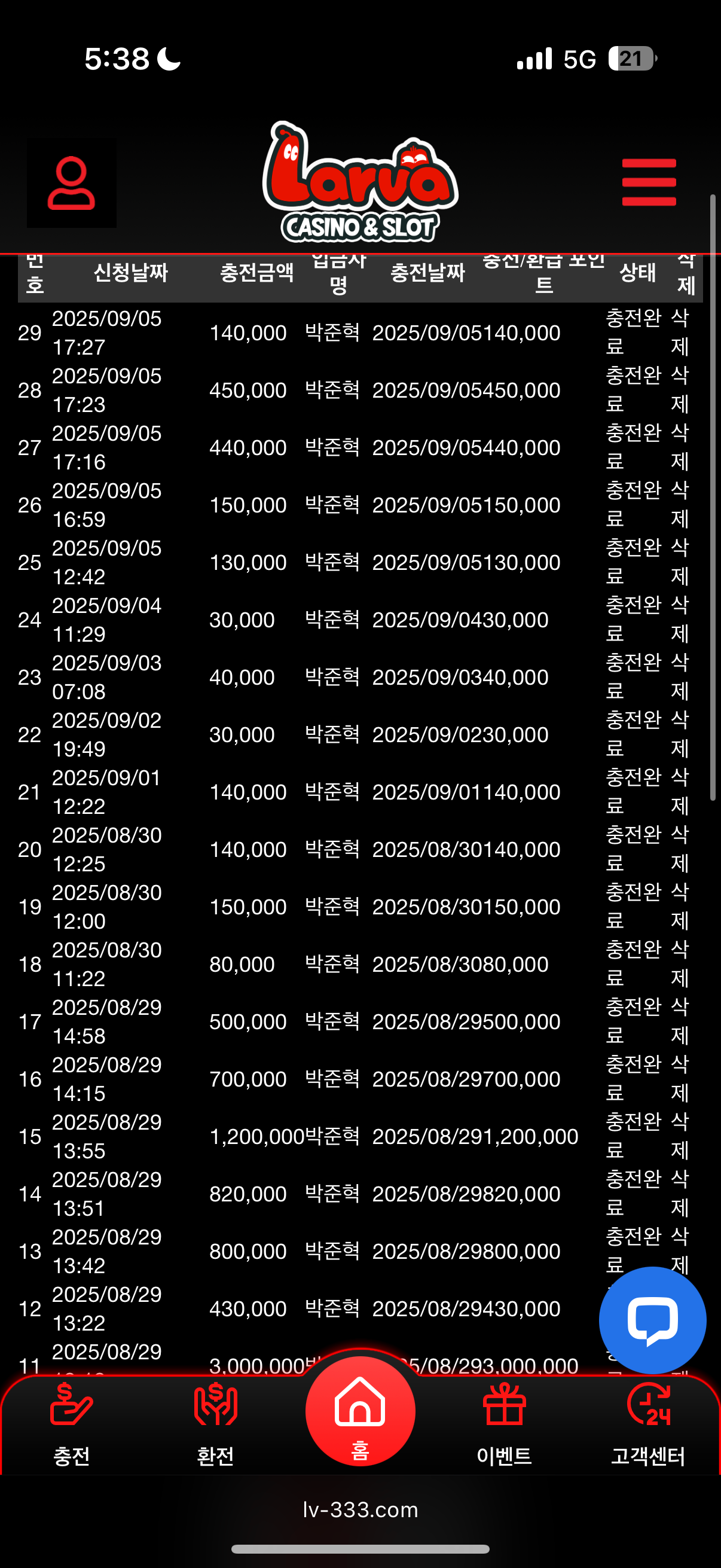Delete record number 24 with 삭제

point(680,620)
